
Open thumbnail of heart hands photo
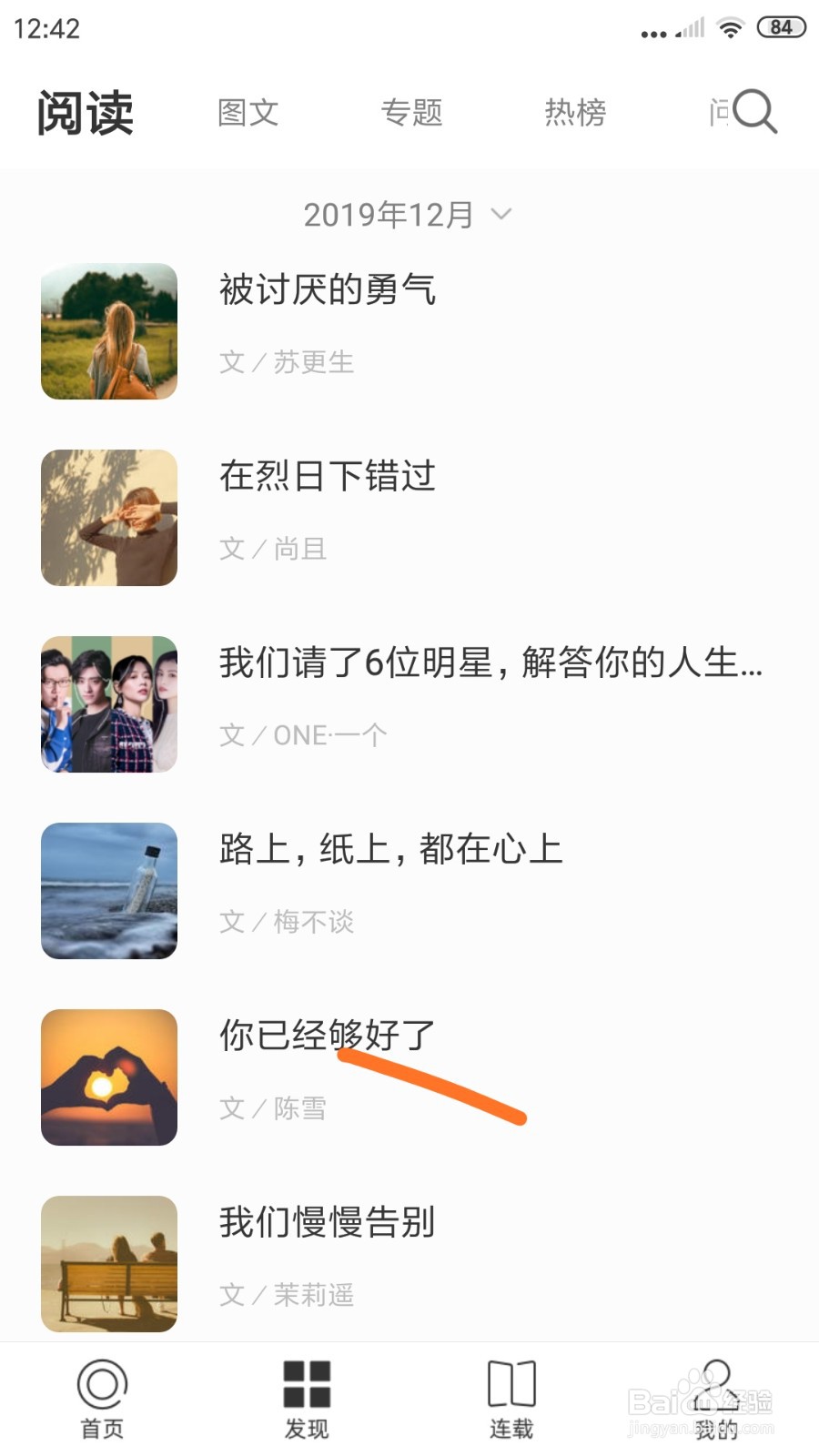click(108, 1077)
